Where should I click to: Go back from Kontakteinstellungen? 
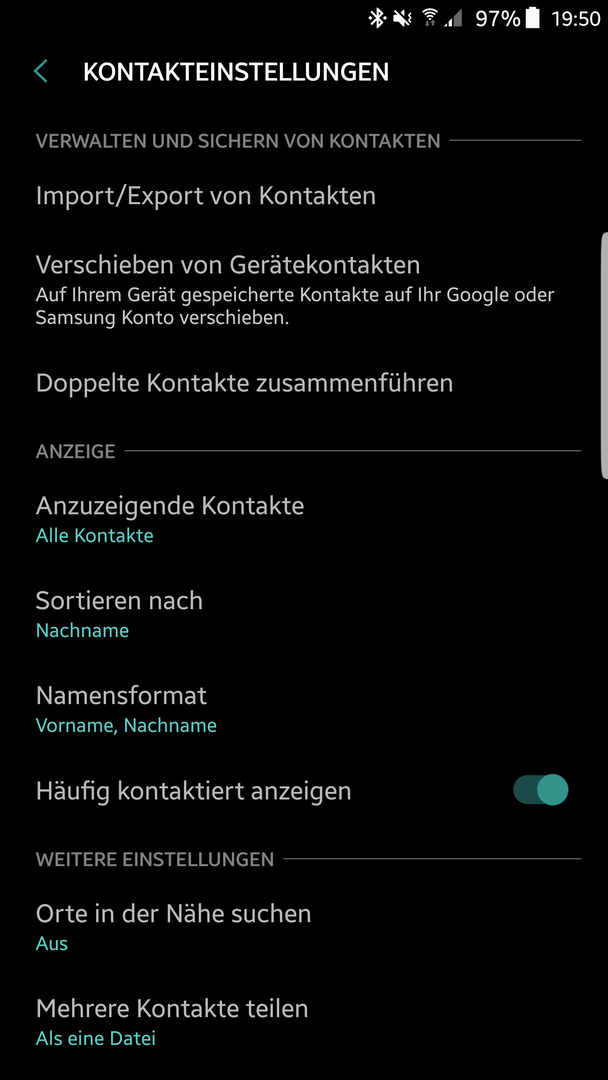point(41,72)
